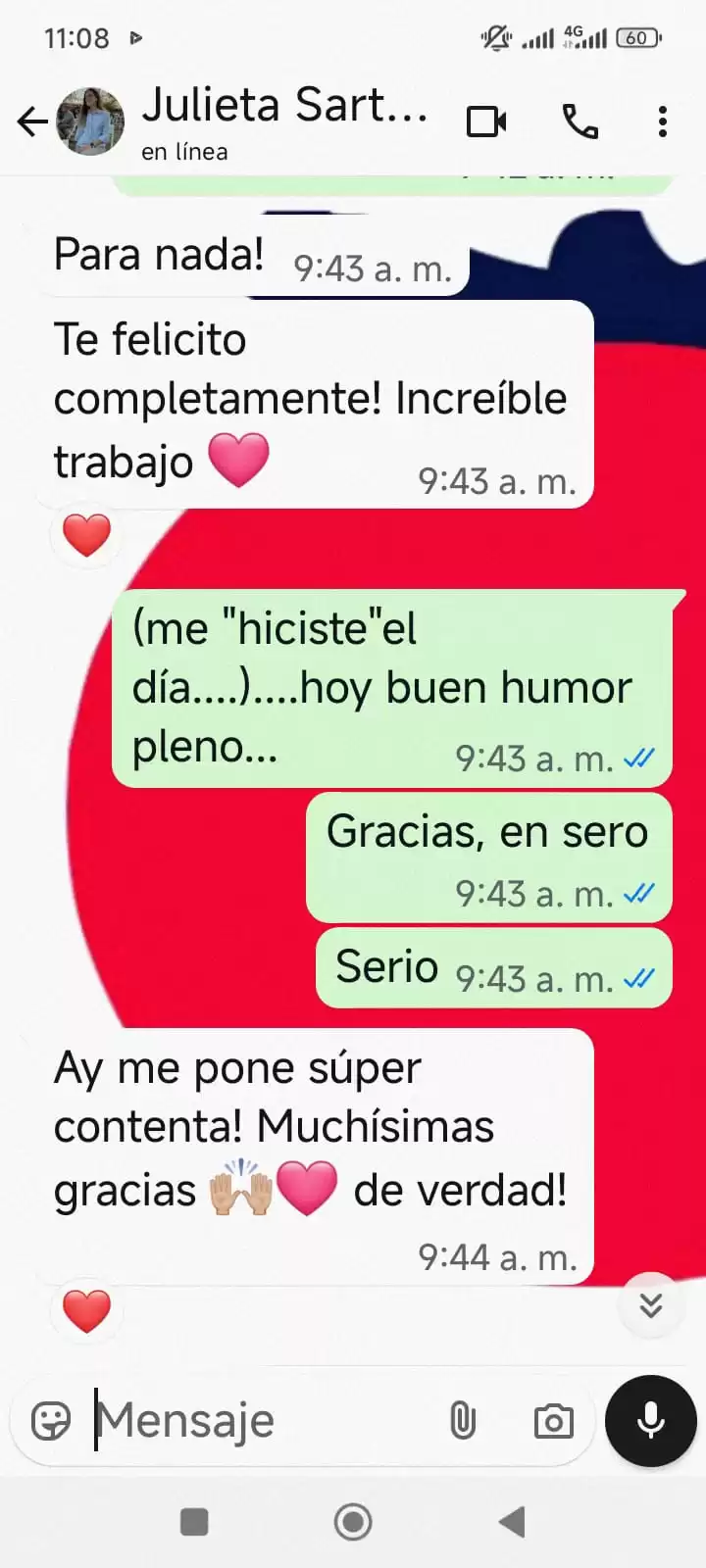Tap the play arrow near the clock
Viewport: 706px width, 1568px height.
point(136,38)
